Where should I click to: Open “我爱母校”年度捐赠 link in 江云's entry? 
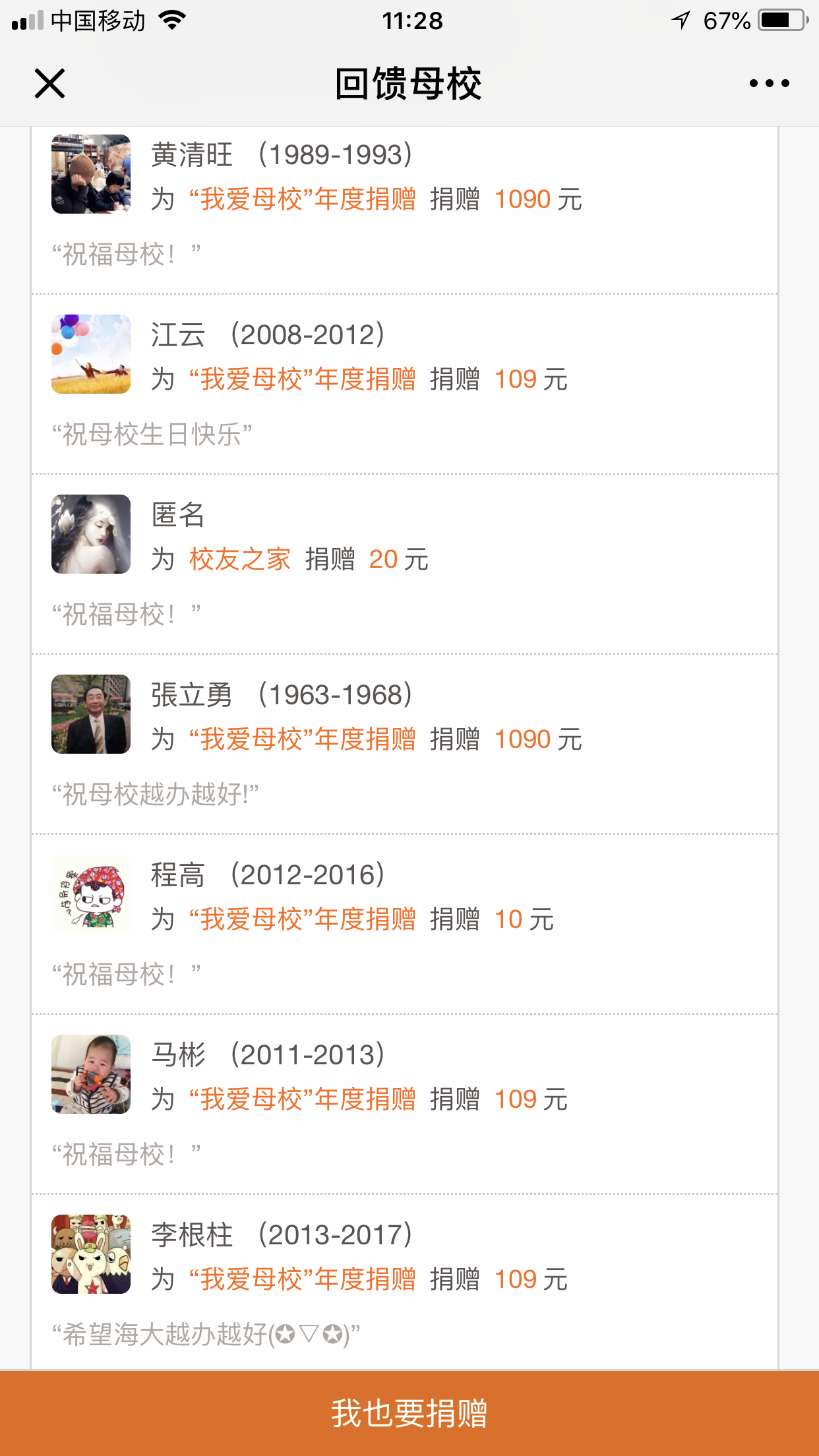(x=302, y=379)
